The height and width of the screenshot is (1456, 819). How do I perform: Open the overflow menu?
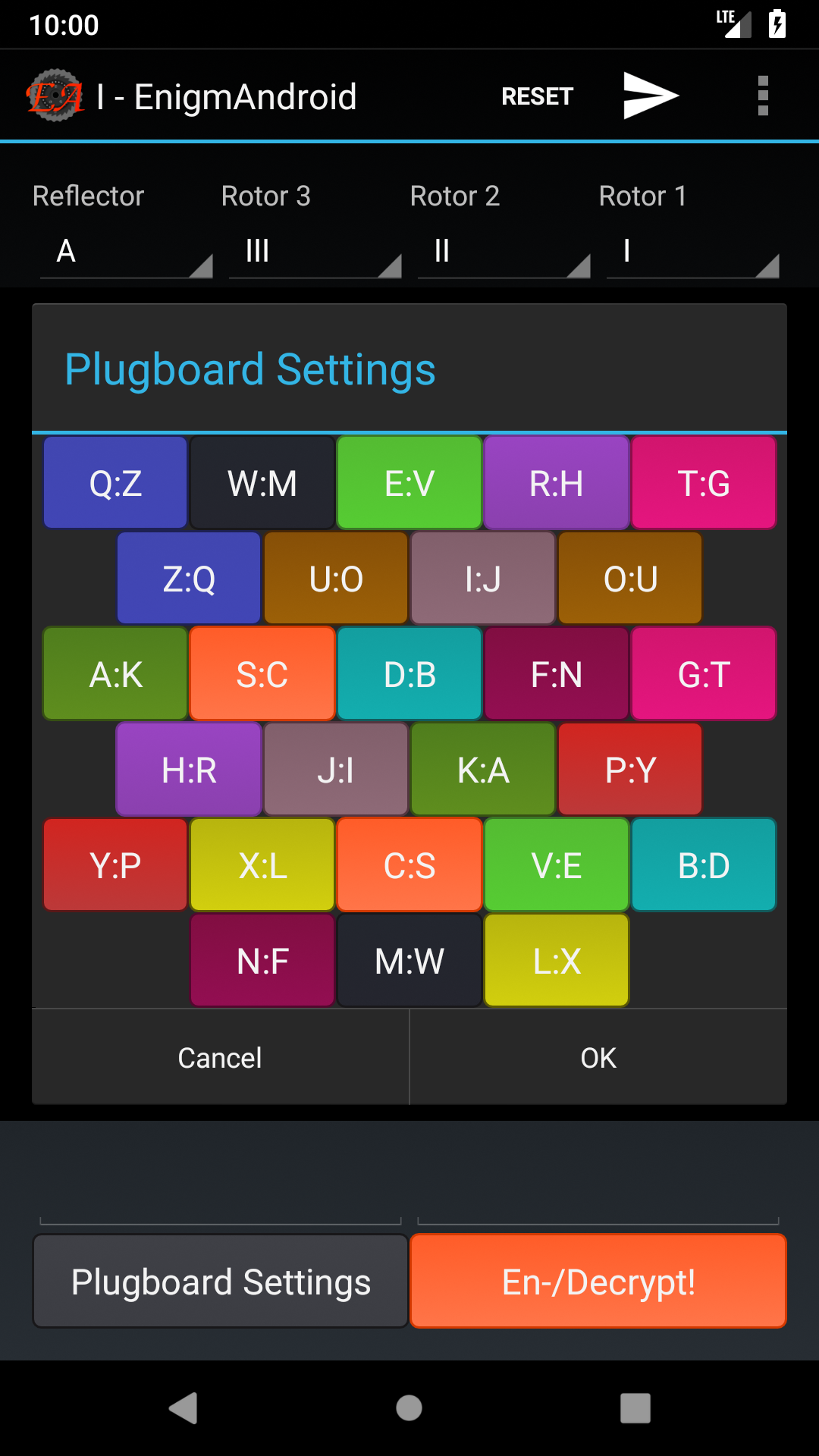[763, 96]
